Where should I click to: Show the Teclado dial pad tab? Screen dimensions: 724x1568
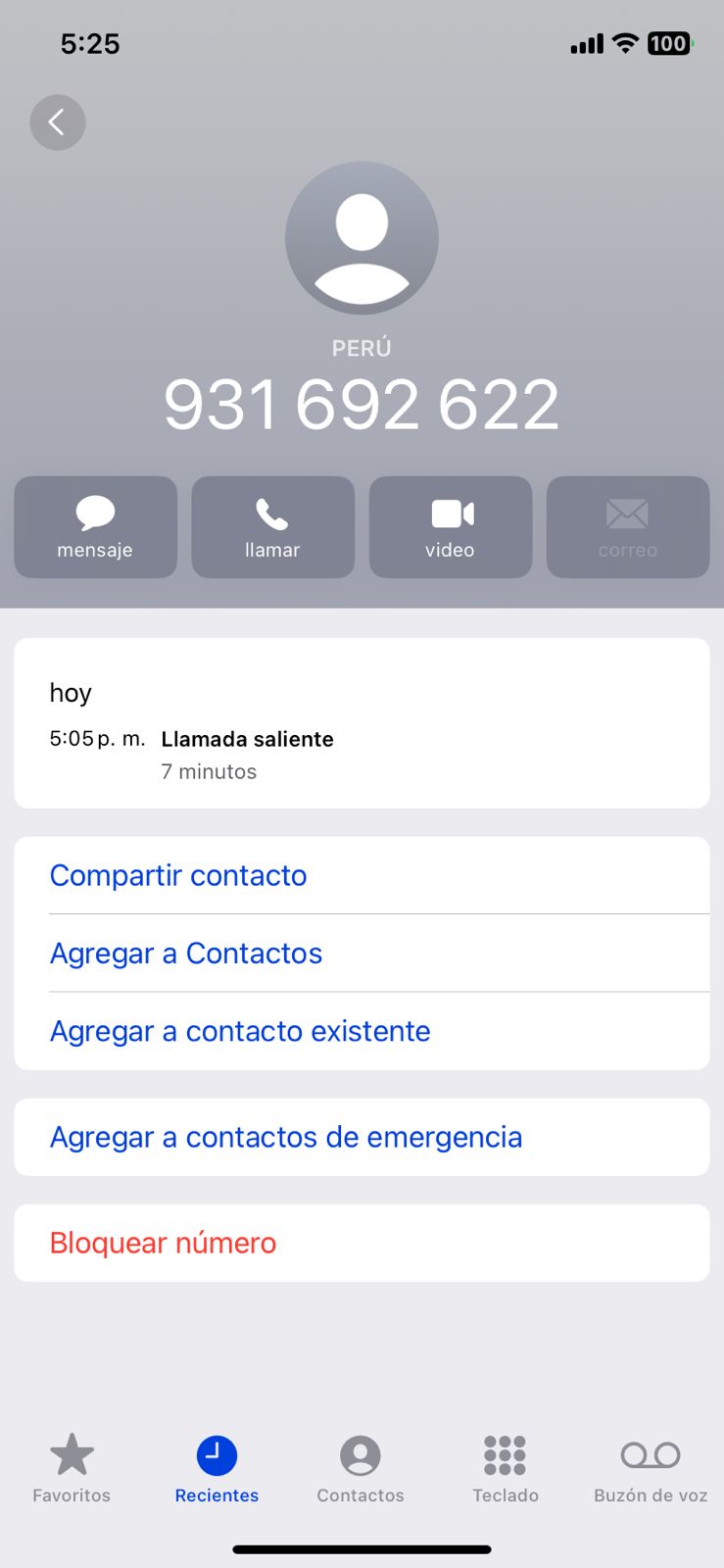(506, 1467)
